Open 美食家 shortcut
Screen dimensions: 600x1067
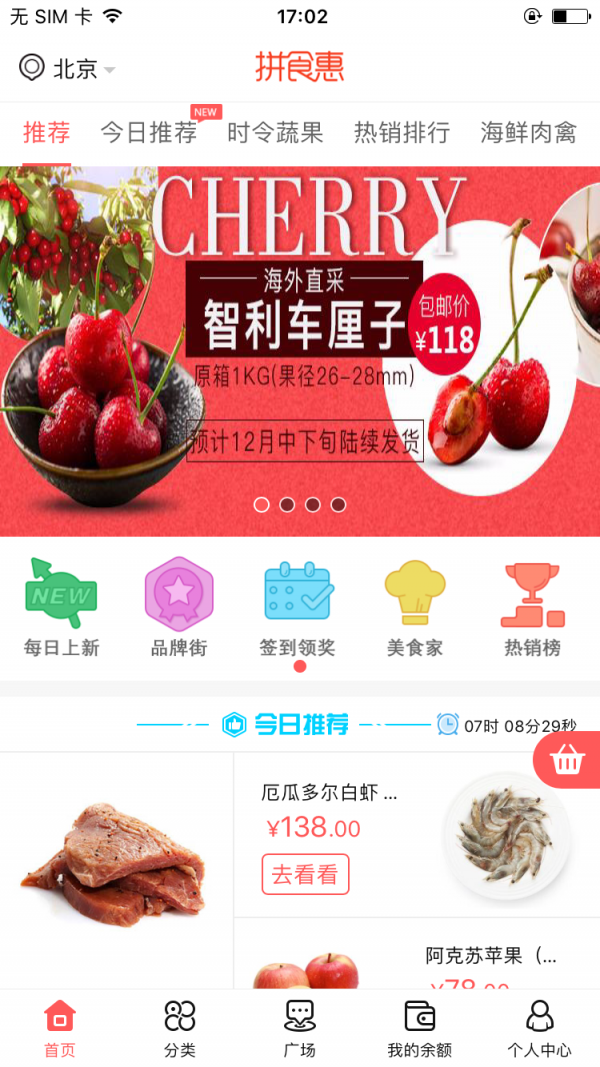pos(415,607)
